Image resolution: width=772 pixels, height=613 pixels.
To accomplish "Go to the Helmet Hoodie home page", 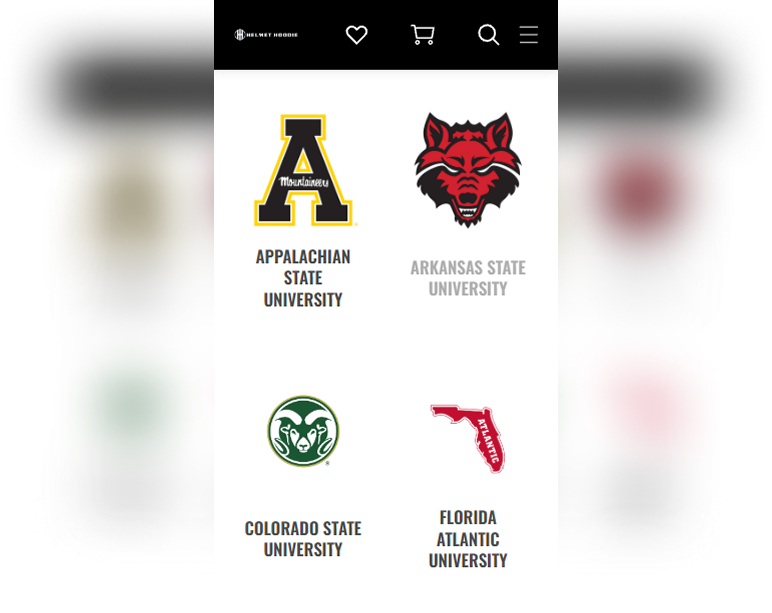I will point(266,35).
